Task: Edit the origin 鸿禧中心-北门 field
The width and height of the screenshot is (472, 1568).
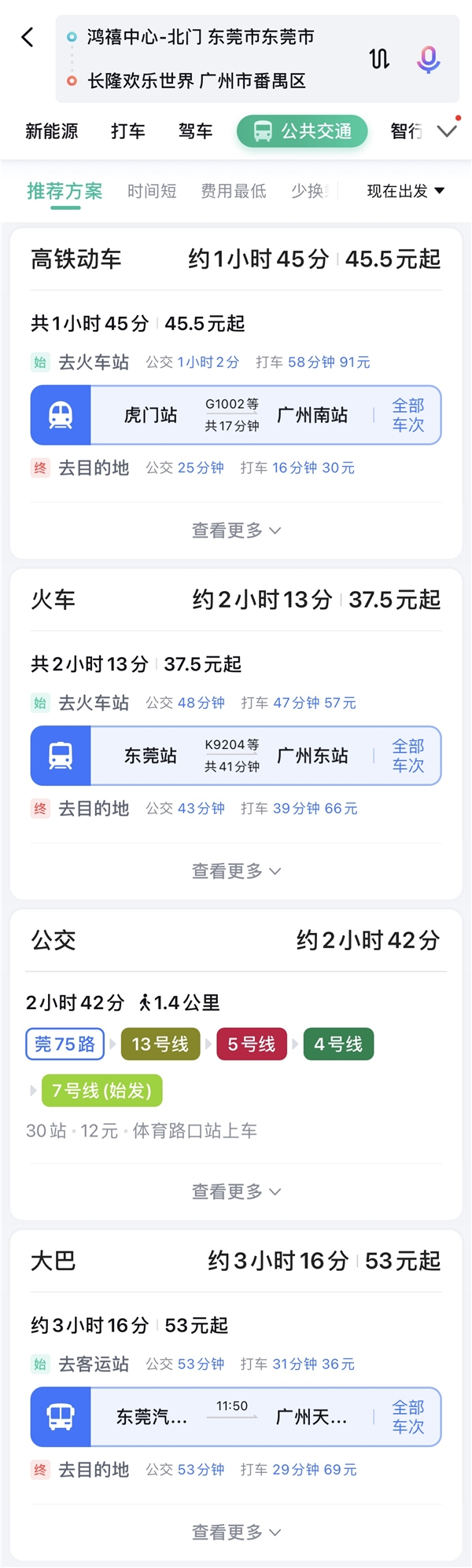Action: point(201,37)
